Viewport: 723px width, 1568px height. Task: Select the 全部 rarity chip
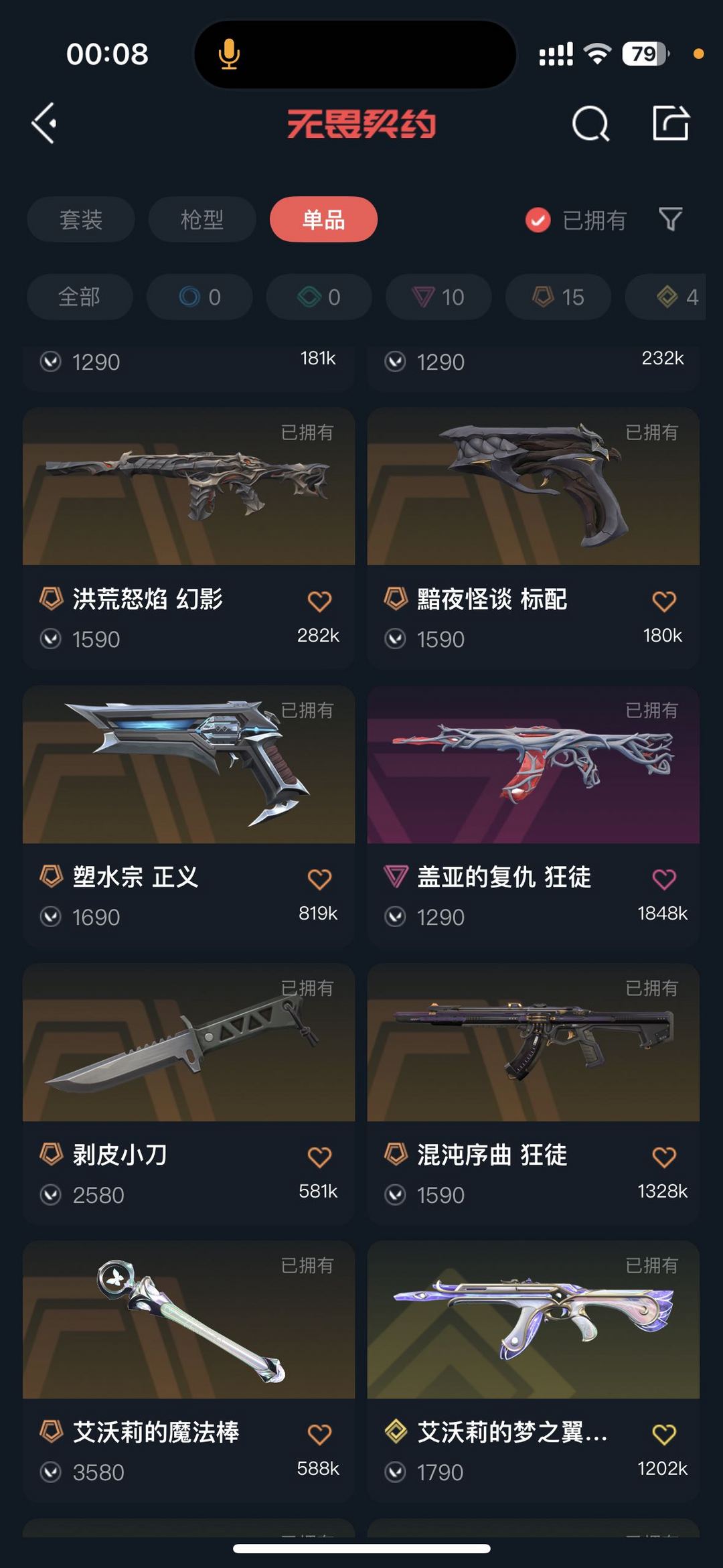coord(80,297)
